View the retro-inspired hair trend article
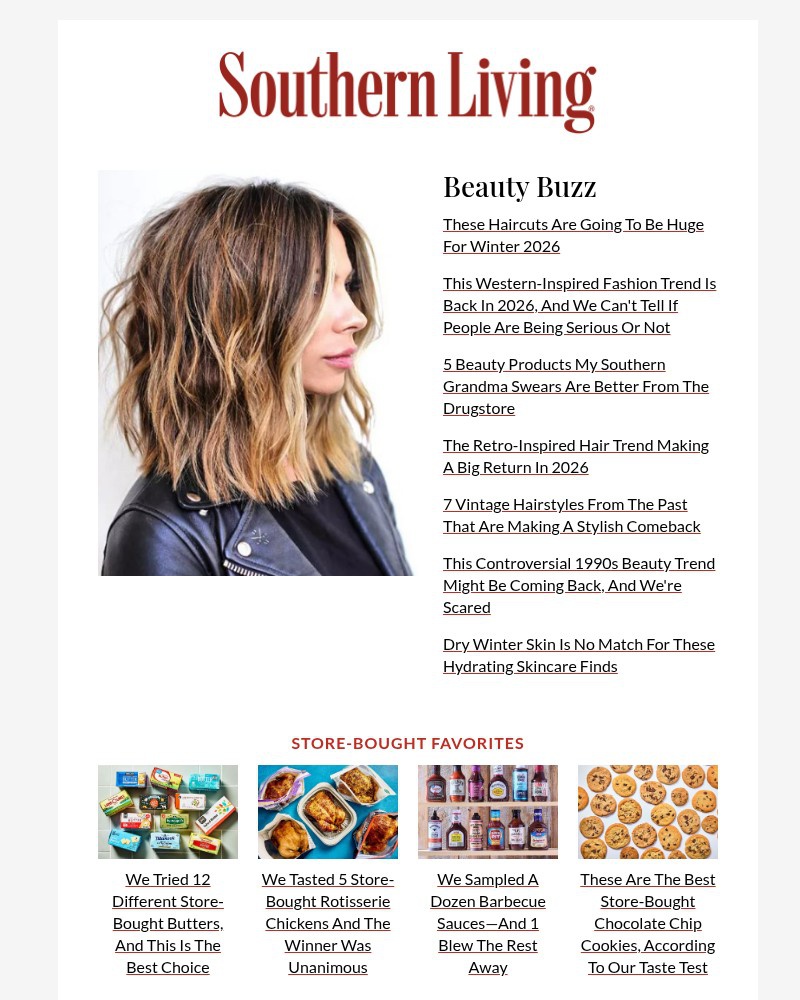Screen dimensions: 800x1000 click(575, 455)
